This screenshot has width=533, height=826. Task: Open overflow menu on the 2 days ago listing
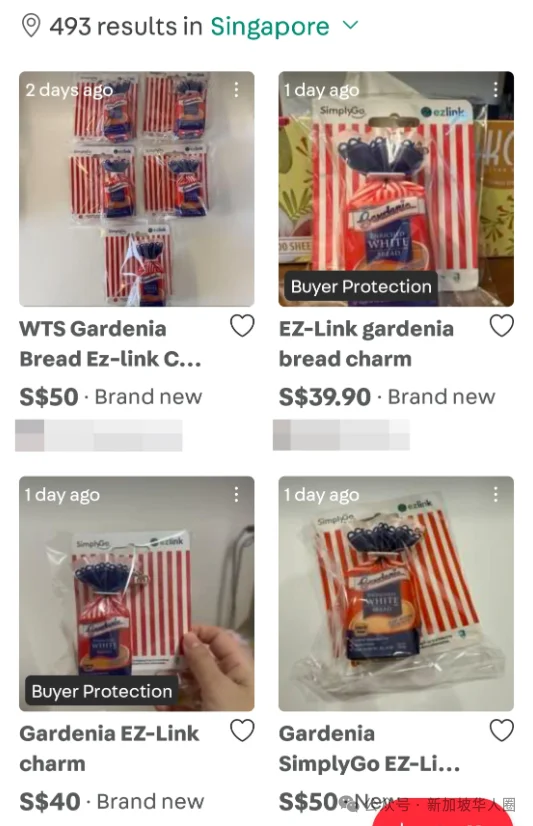click(236, 90)
